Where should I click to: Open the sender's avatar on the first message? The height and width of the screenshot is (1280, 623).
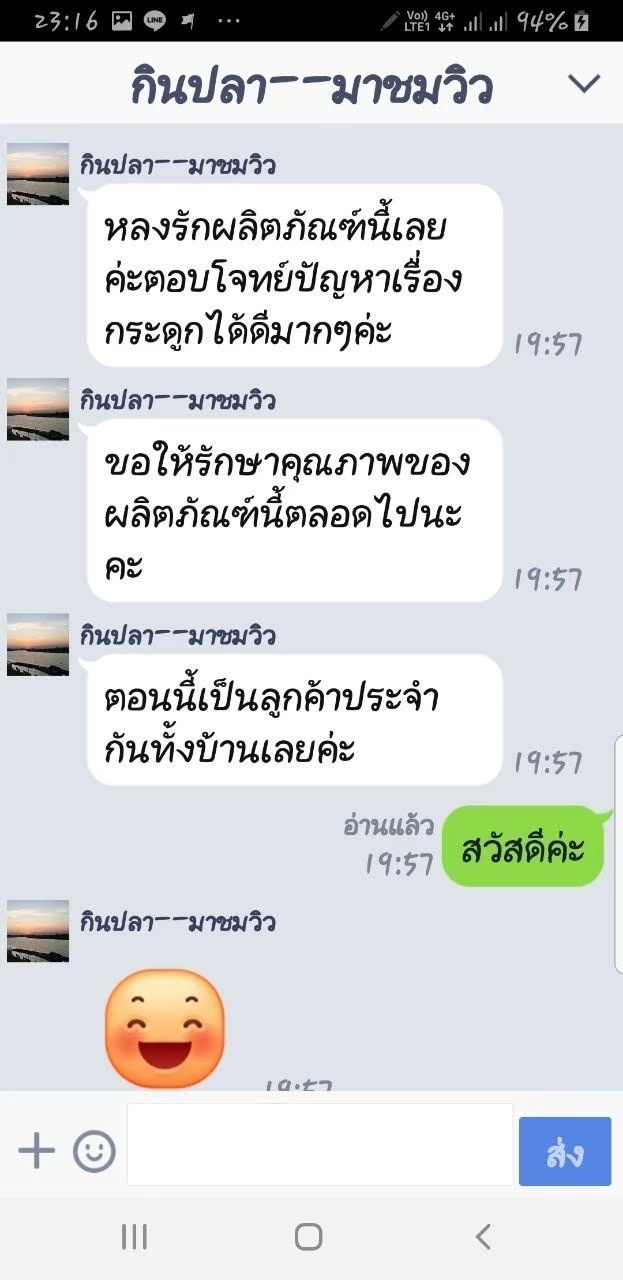point(38,174)
